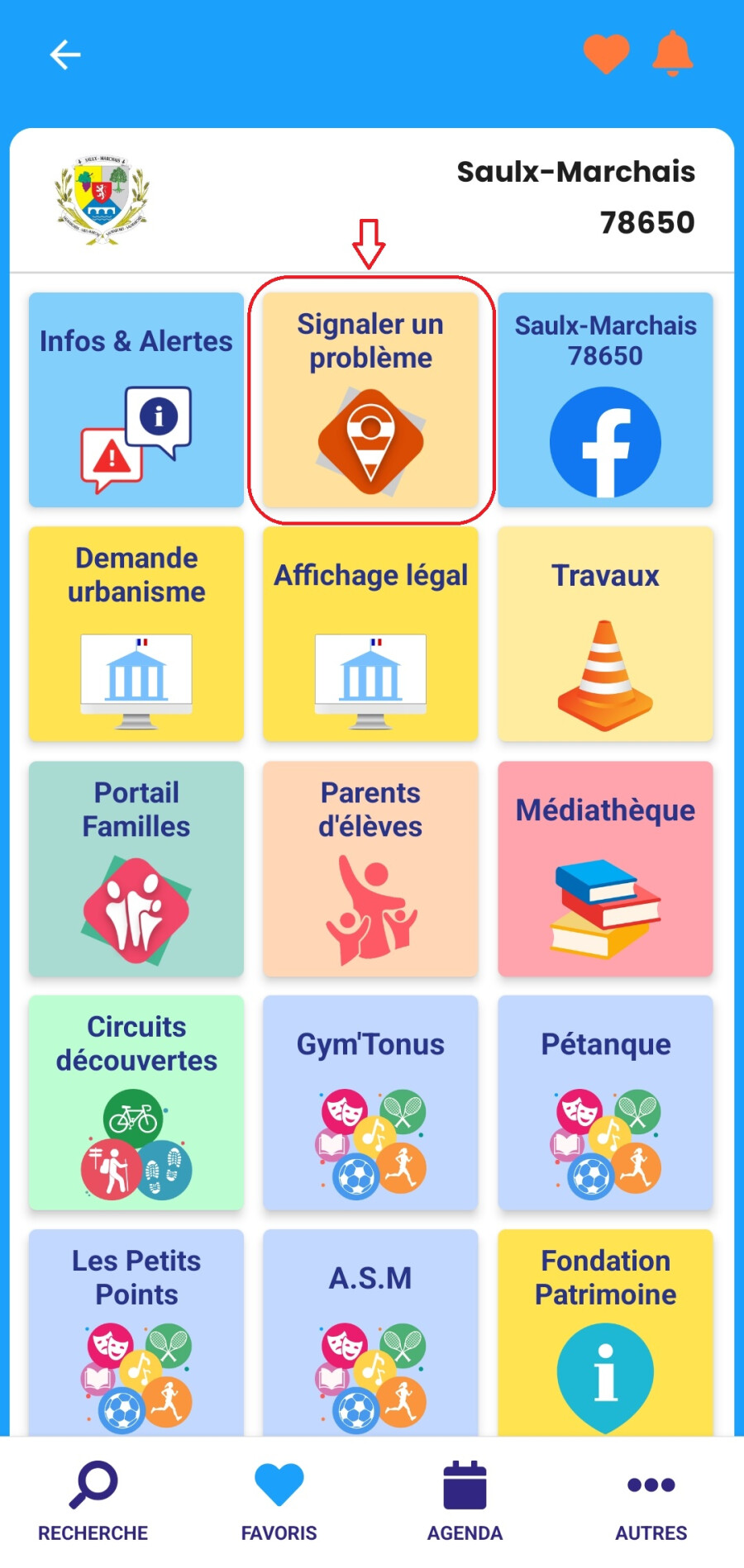Screen dimensions: 744x1568
Task: Open the Gym'Tonus tile
Action: [x=370, y=1102]
